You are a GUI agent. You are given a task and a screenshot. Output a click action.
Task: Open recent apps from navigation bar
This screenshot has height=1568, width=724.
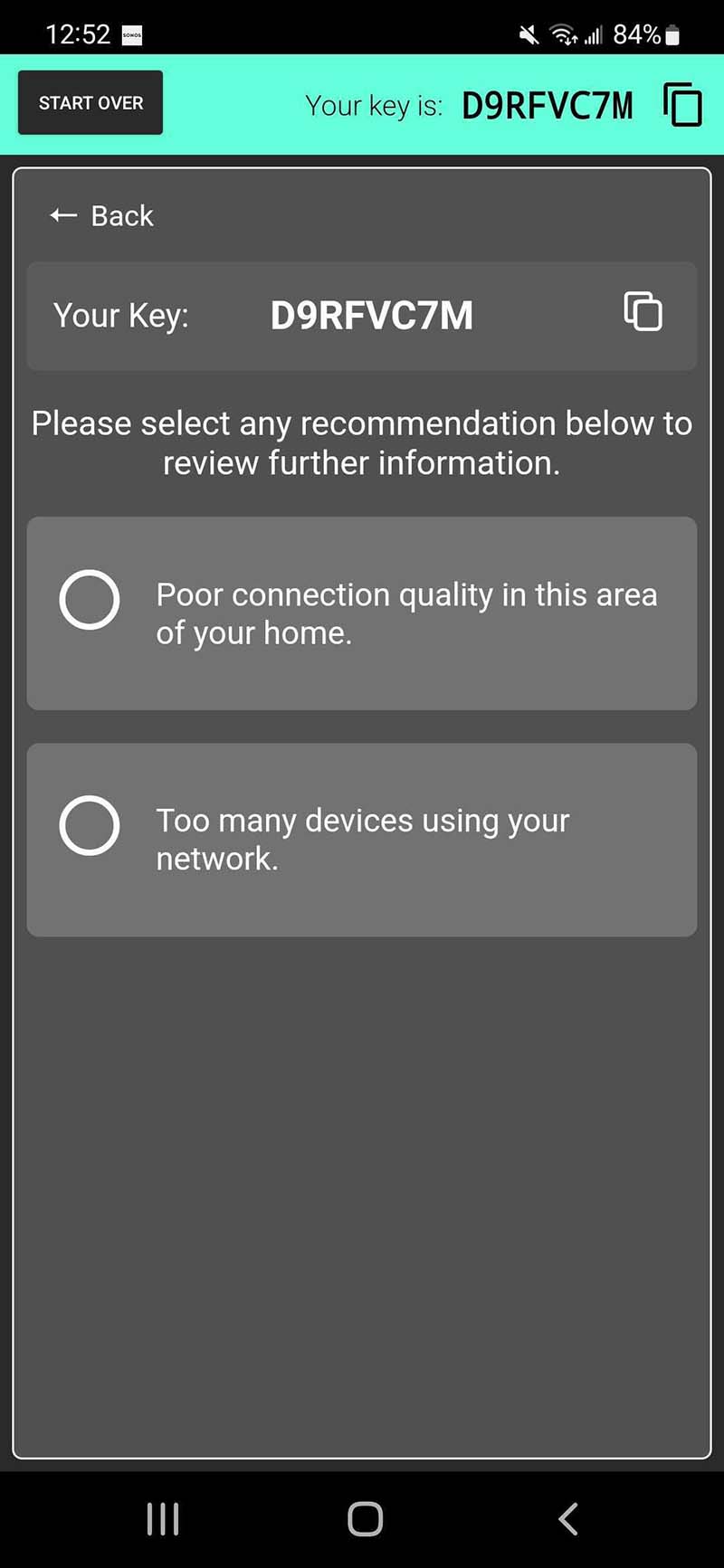[x=163, y=1519]
